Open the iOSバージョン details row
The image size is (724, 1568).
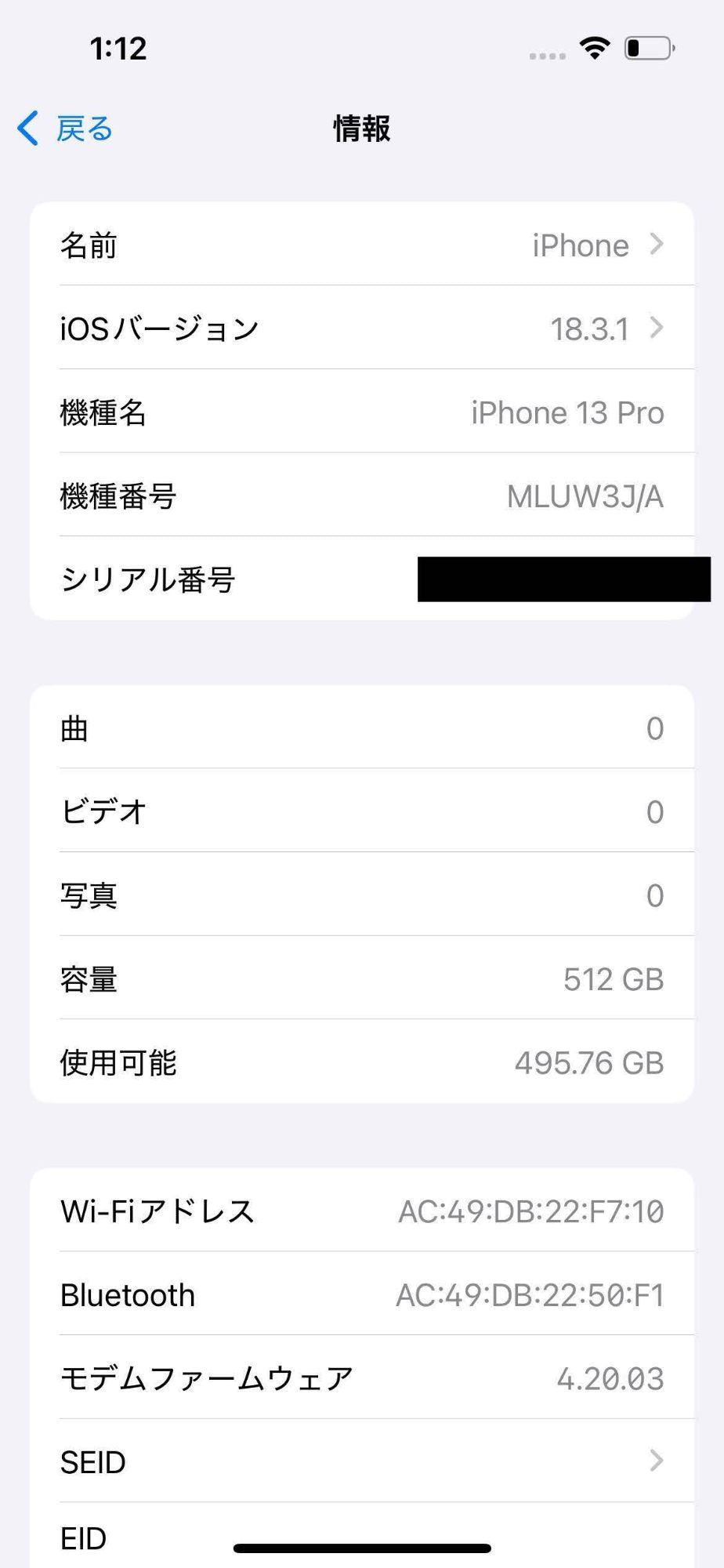coord(362,328)
